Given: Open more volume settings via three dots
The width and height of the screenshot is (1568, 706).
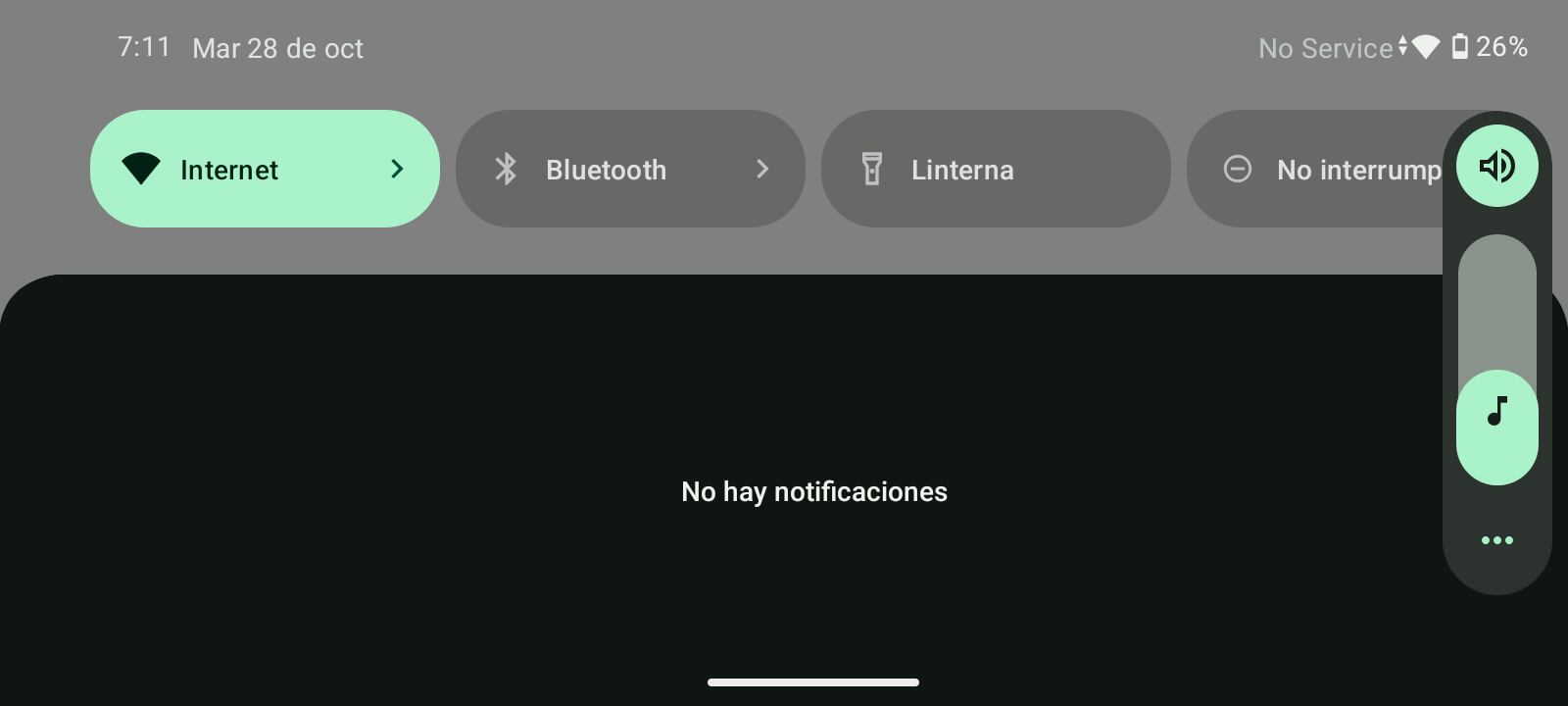Looking at the screenshot, I should pos(1496,540).
